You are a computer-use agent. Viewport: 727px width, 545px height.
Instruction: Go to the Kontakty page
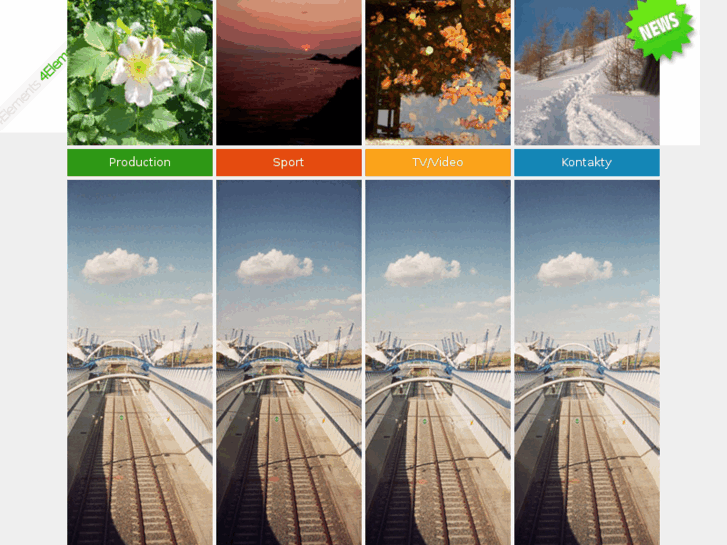(x=586, y=162)
